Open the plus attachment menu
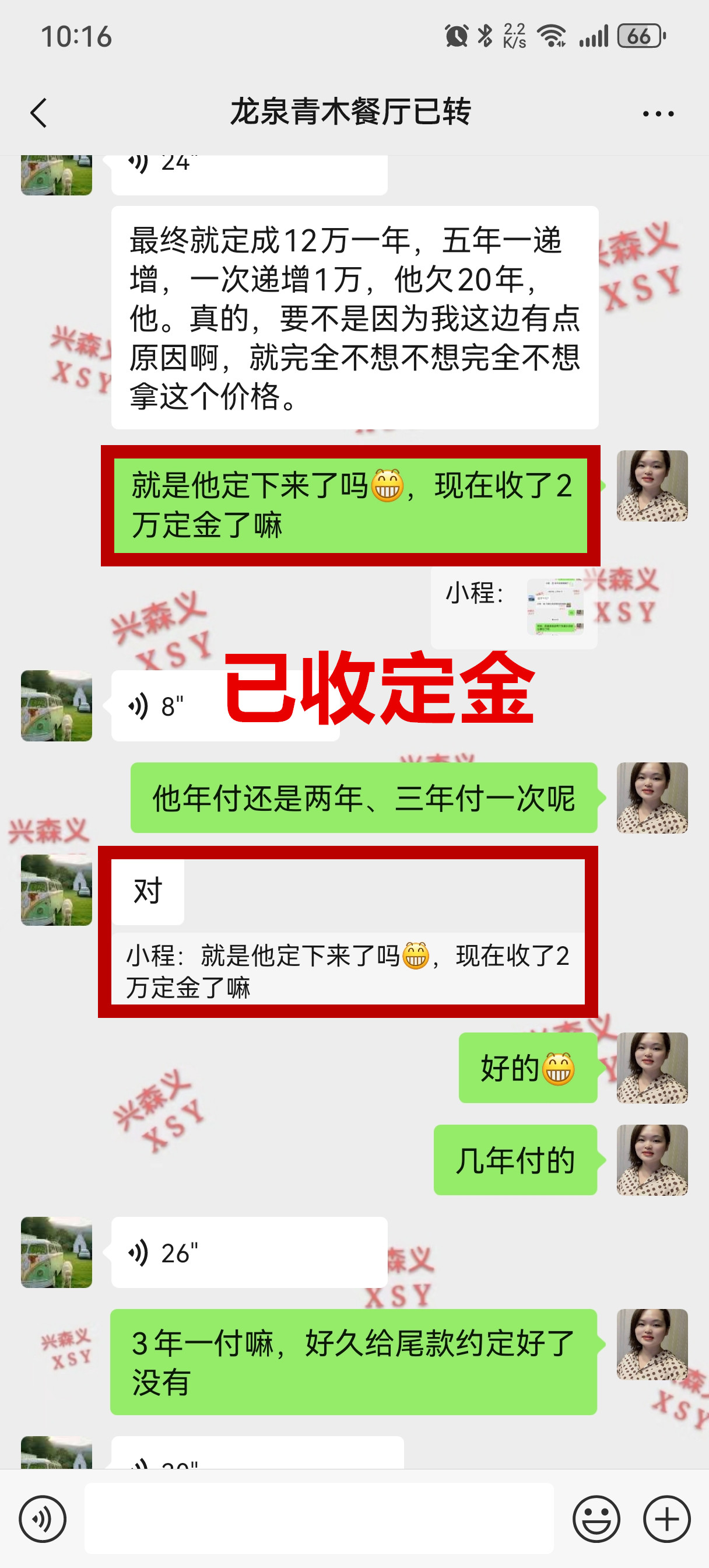709x1568 pixels. (x=666, y=1518)
